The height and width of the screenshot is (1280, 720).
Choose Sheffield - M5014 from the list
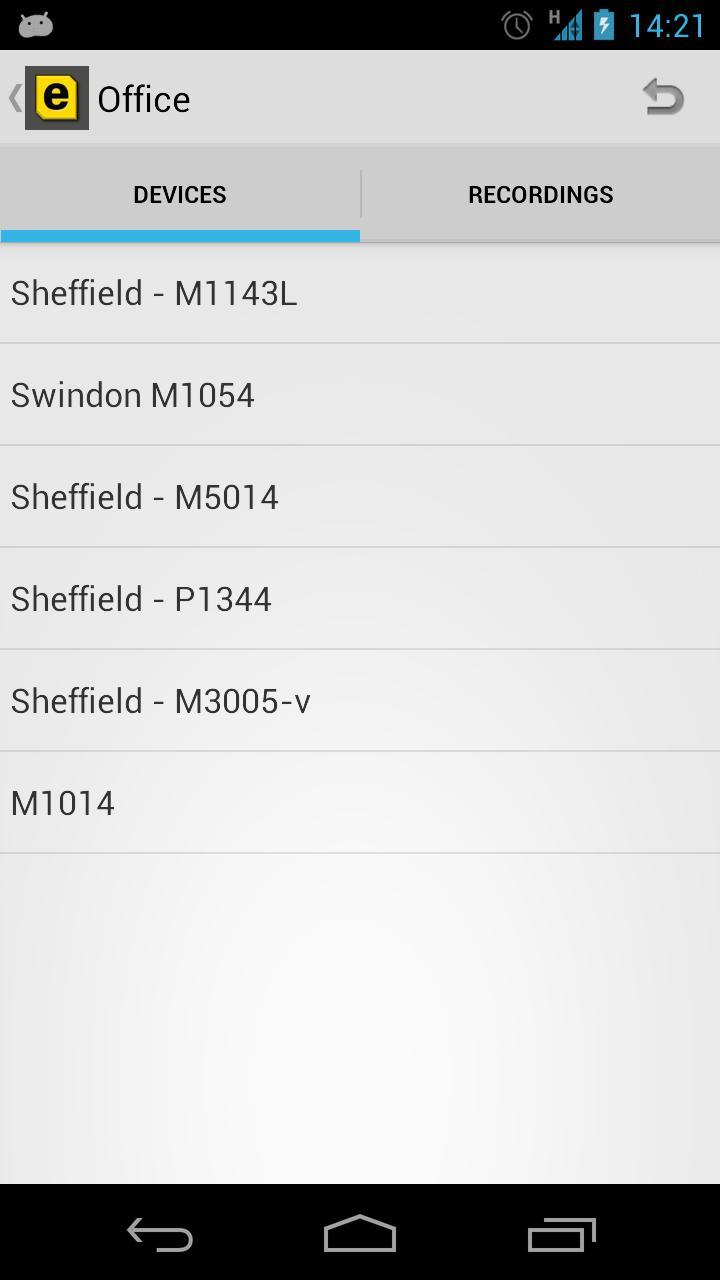pos(360,498)
